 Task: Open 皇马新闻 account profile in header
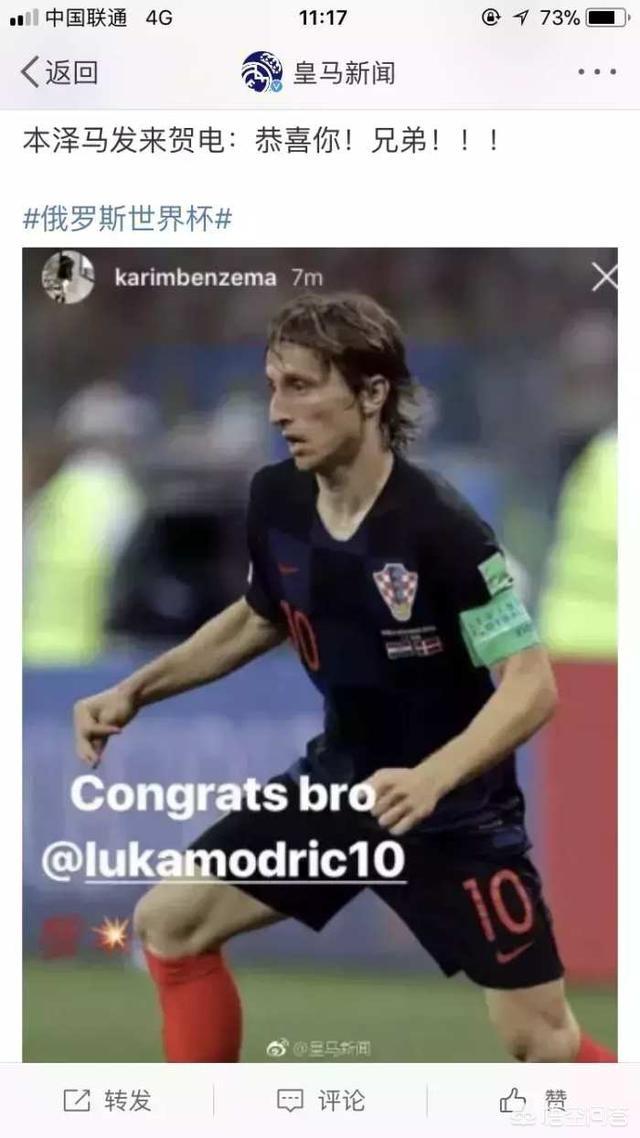(319, 72)
